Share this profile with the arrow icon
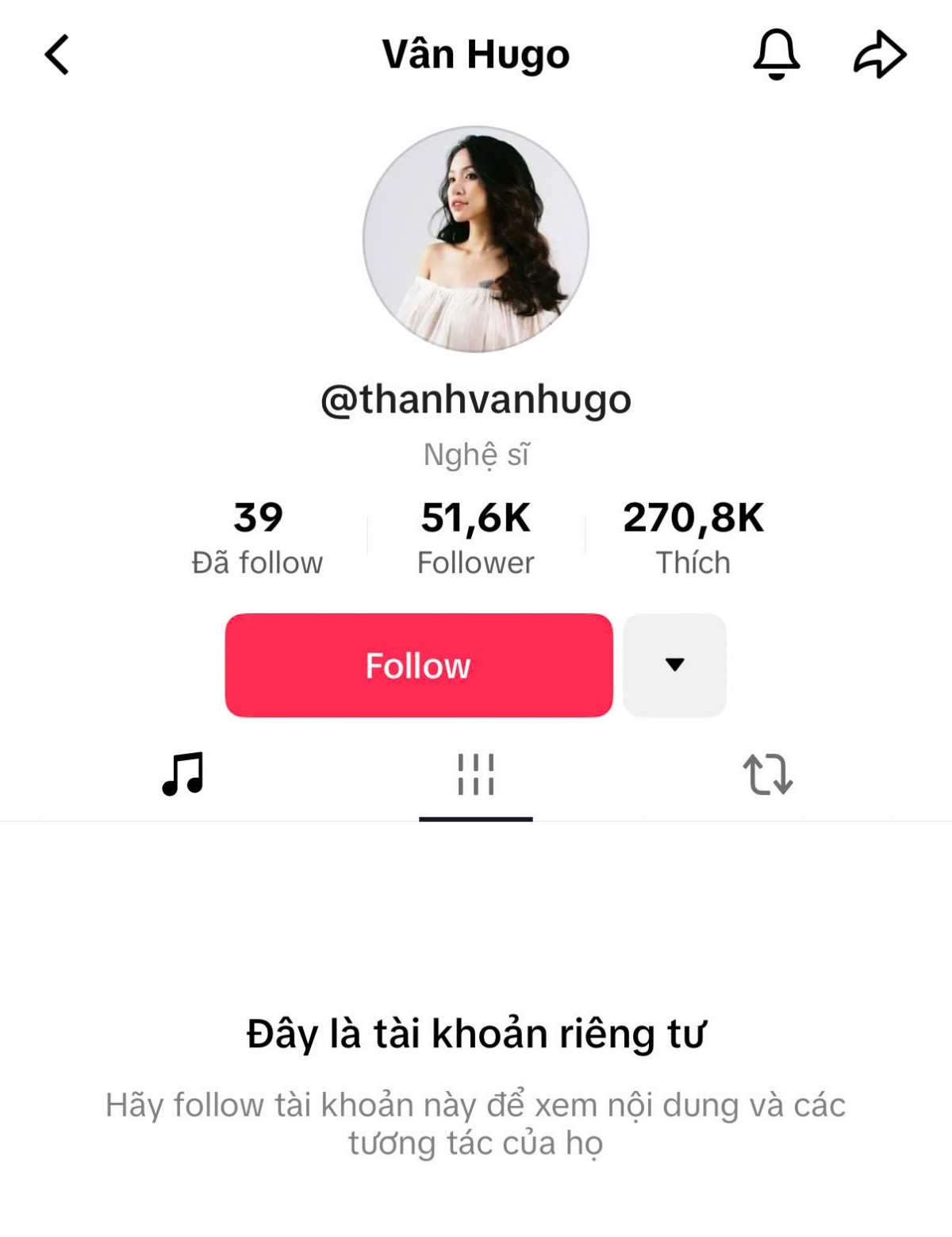Image resolution: width=952 pixels, height=1237 pixels. (x=879, y=55)
